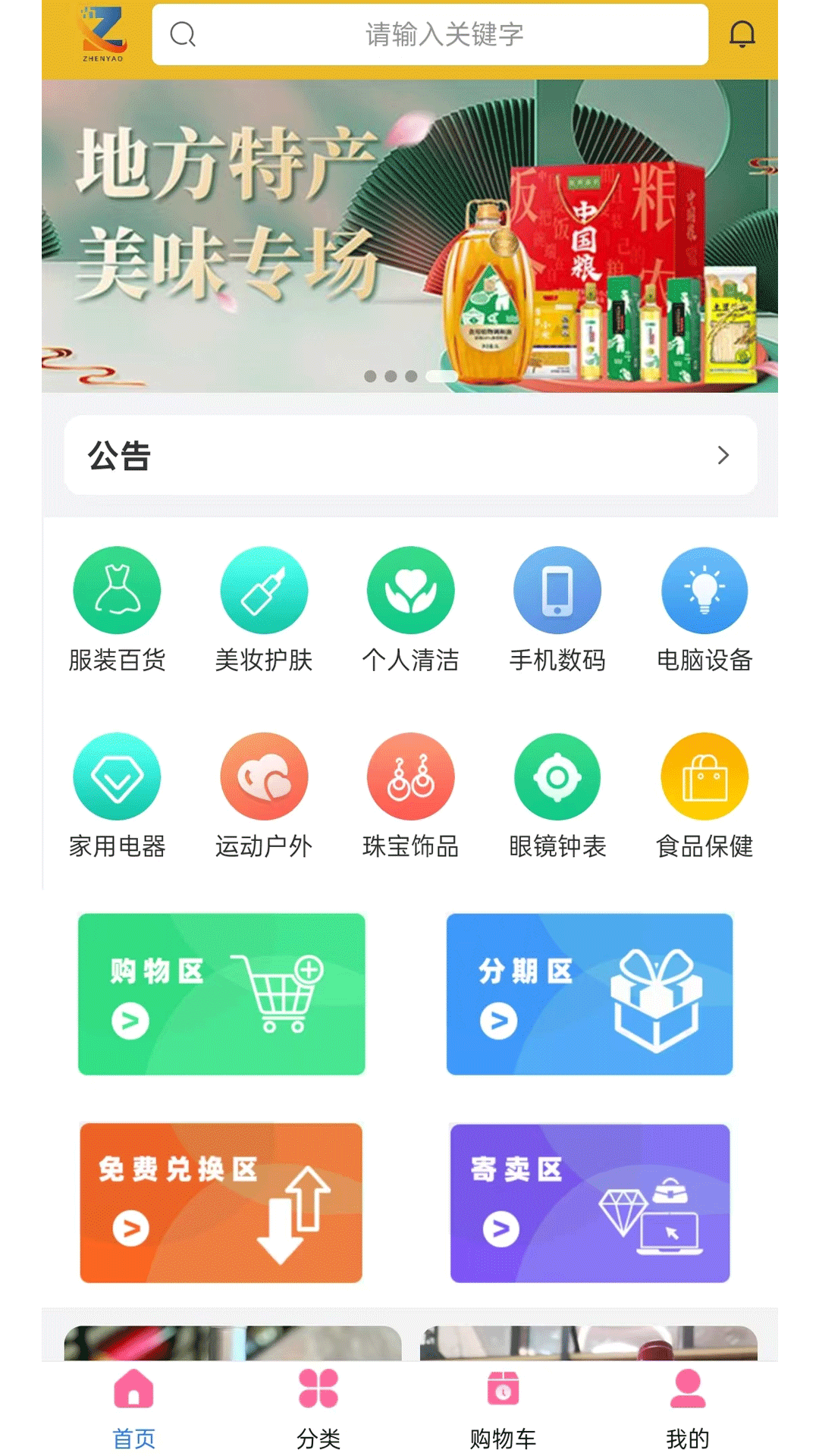Open the 公告 announcements row
Image resolution: width=819 pixels, height=1456 pixels.
(x=409, y=455)
